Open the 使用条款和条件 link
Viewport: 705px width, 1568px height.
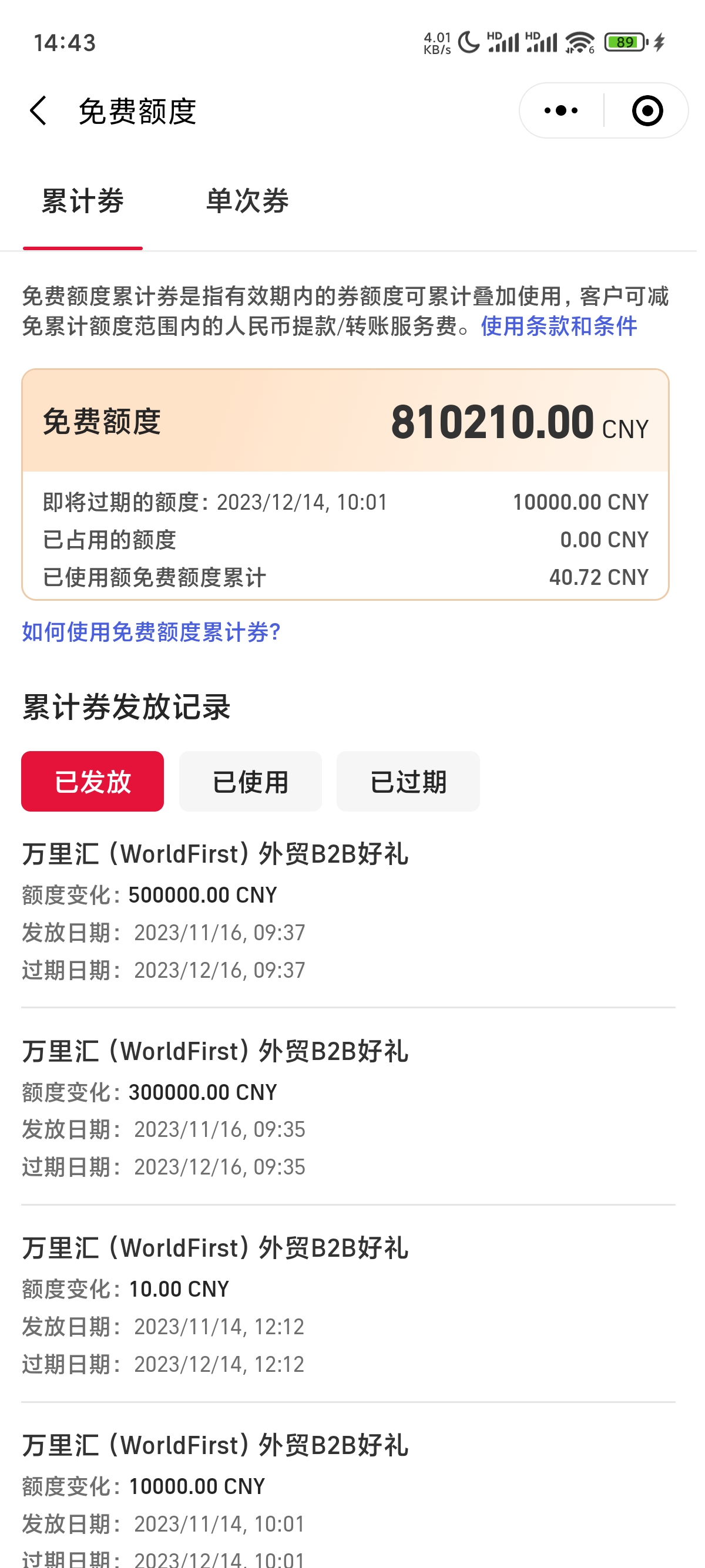558,327
